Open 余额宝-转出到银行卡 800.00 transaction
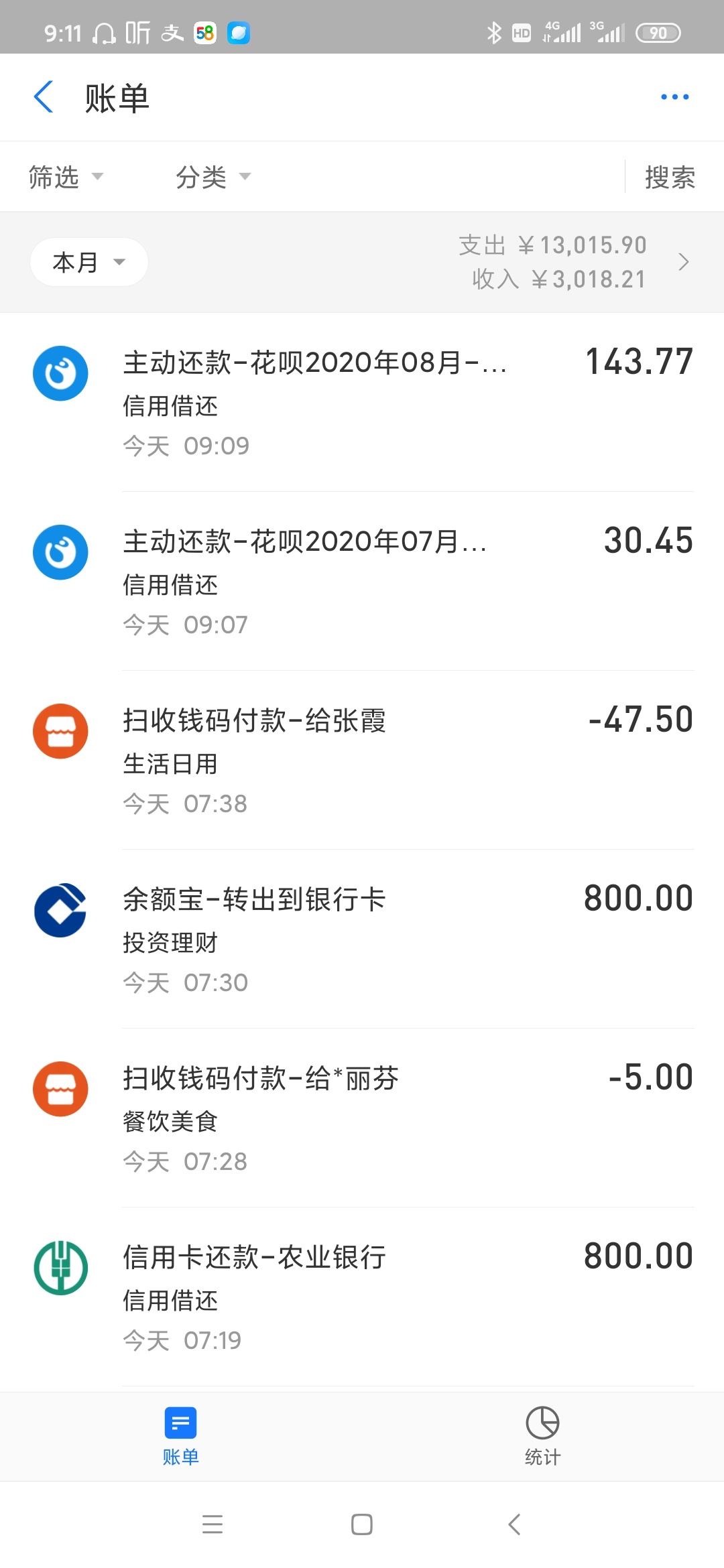 (x=362, y=939)
